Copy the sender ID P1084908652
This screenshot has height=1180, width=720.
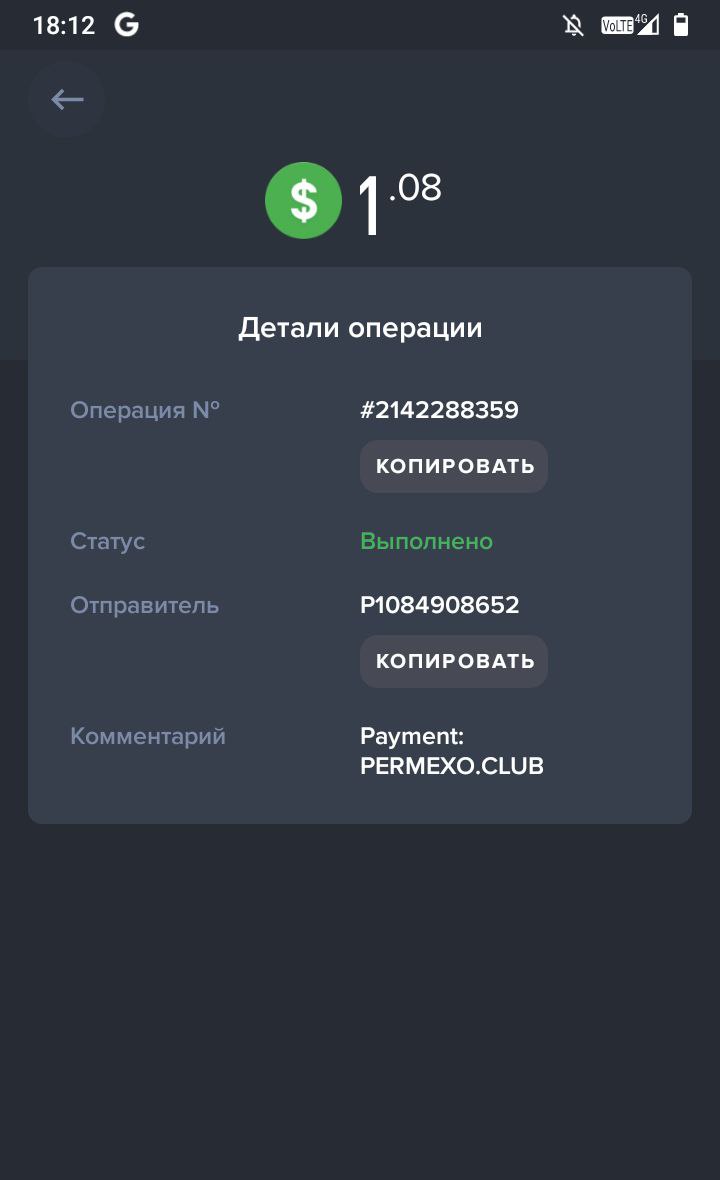[x=454, y=661]
